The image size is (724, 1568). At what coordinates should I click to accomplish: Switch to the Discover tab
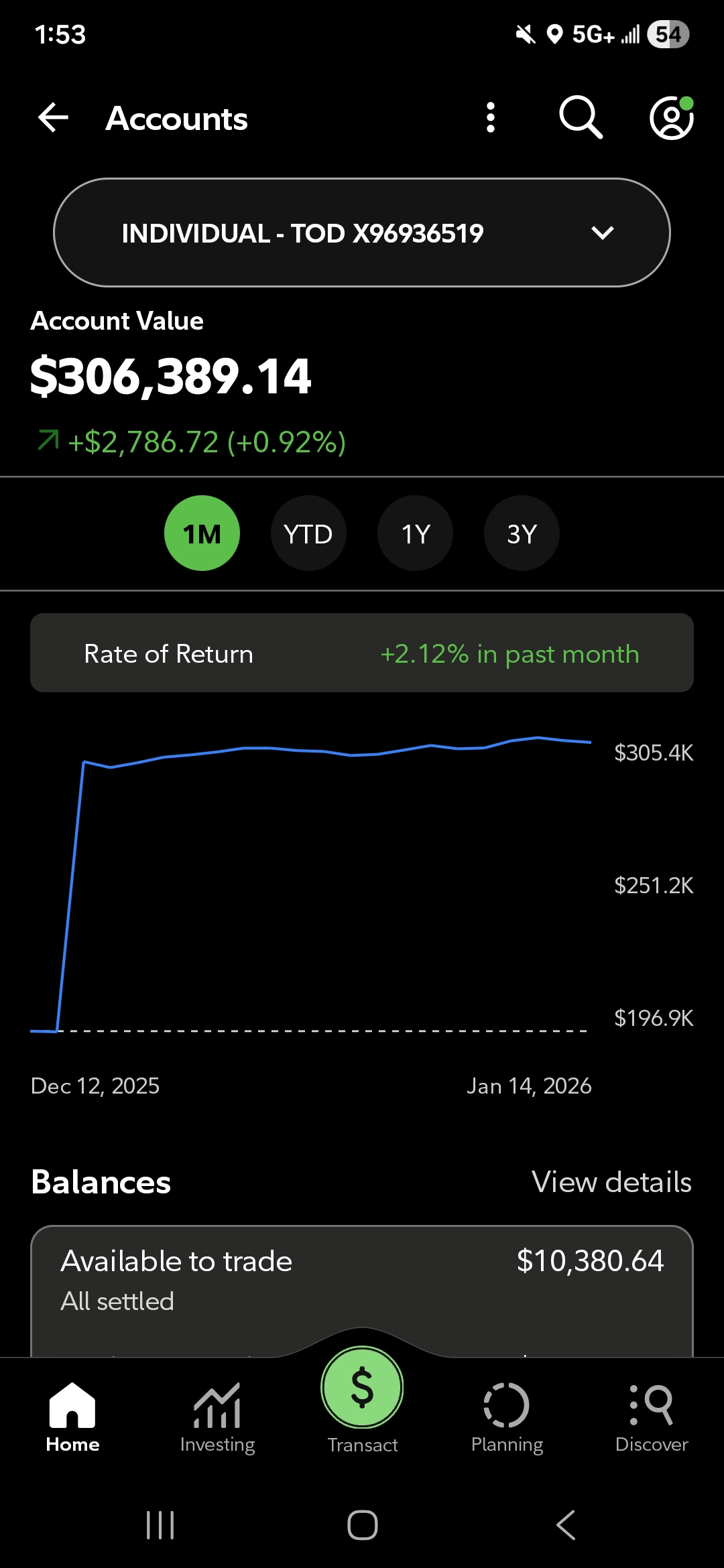click(652, 1417)
